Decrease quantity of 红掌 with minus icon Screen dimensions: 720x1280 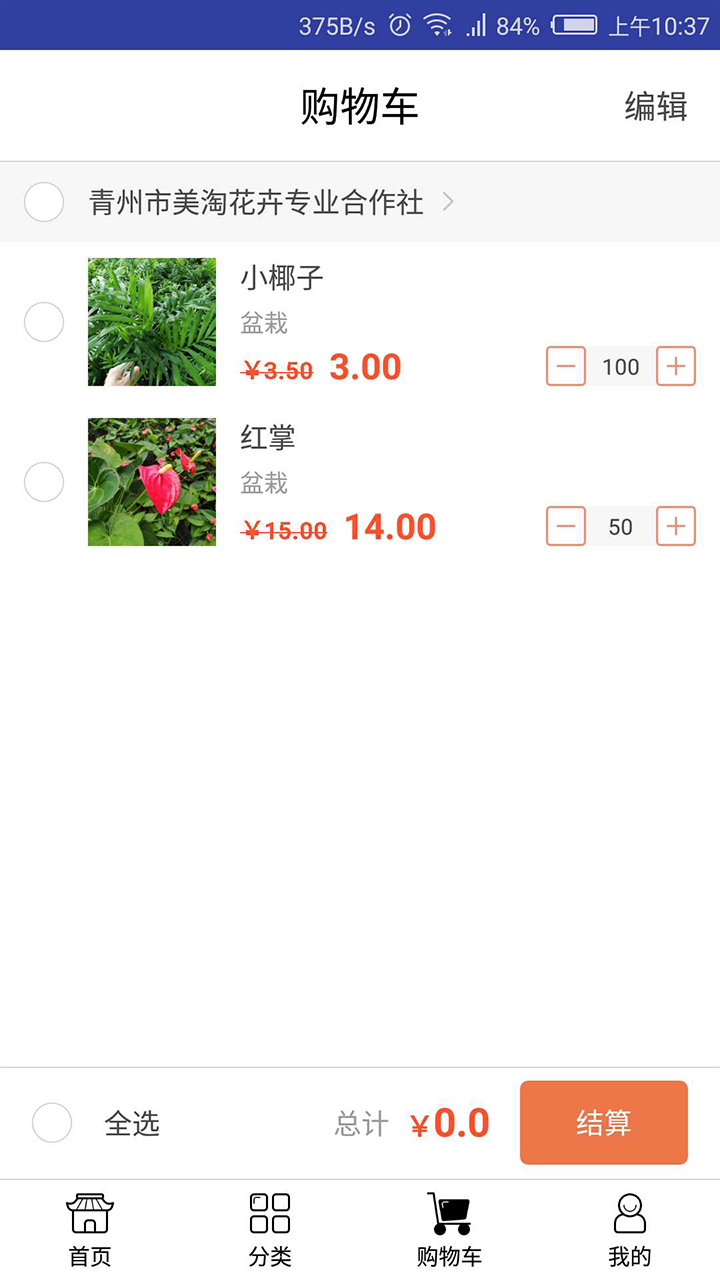click(565, 526)
